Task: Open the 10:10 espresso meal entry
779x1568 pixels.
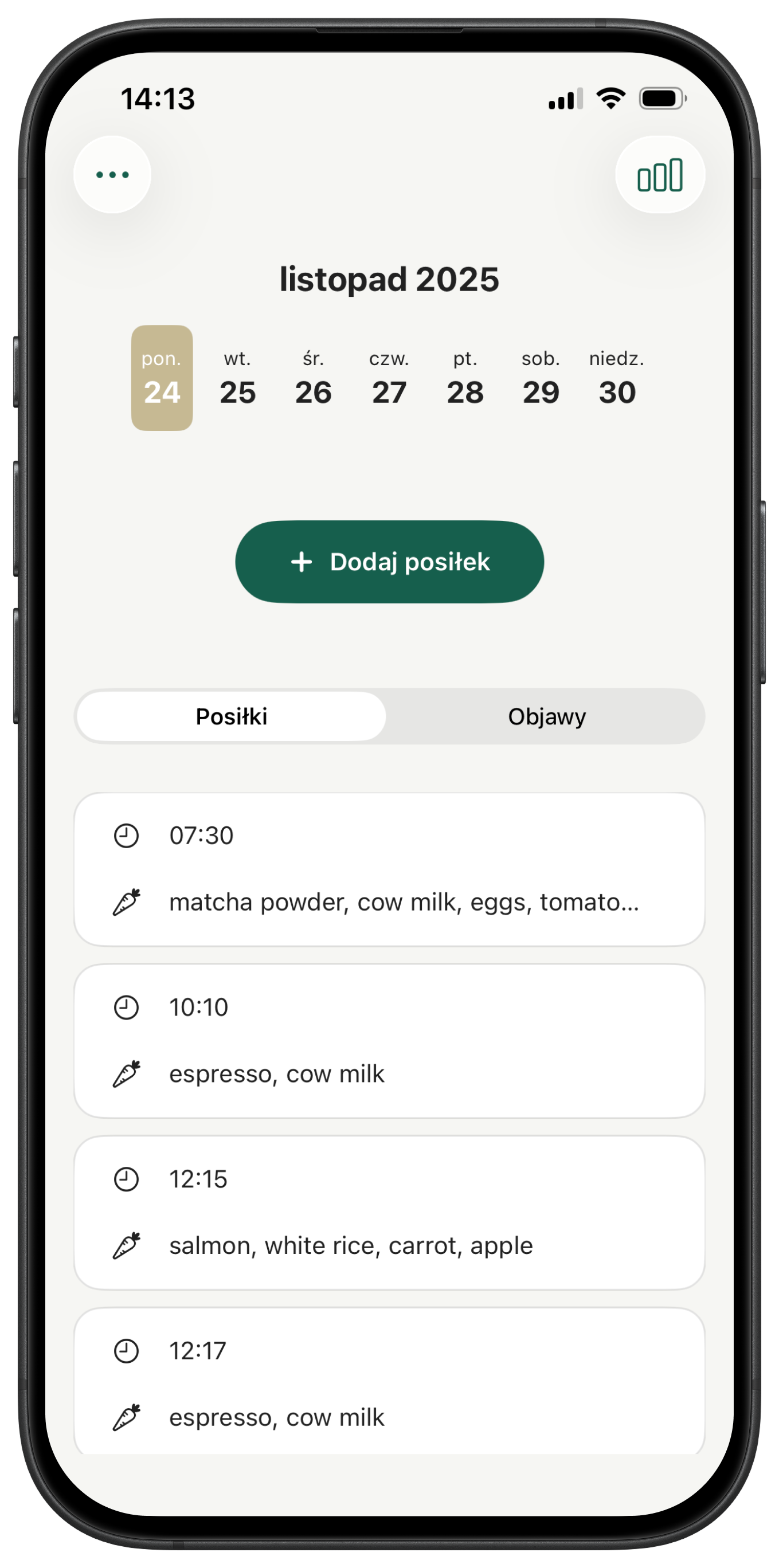Action: pos(390,1041)
